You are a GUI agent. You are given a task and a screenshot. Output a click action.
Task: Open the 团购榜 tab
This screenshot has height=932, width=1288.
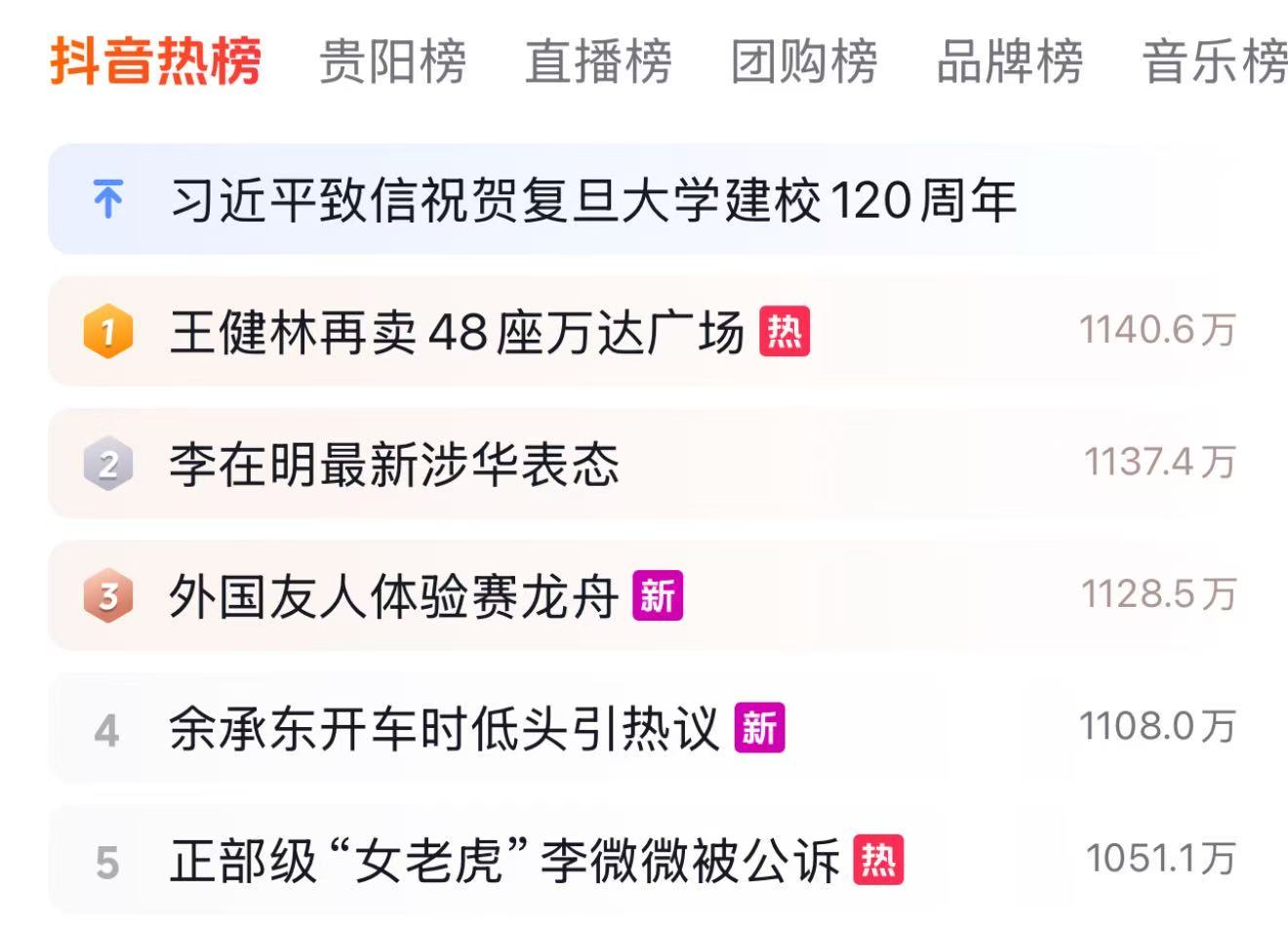coord(804,61)
